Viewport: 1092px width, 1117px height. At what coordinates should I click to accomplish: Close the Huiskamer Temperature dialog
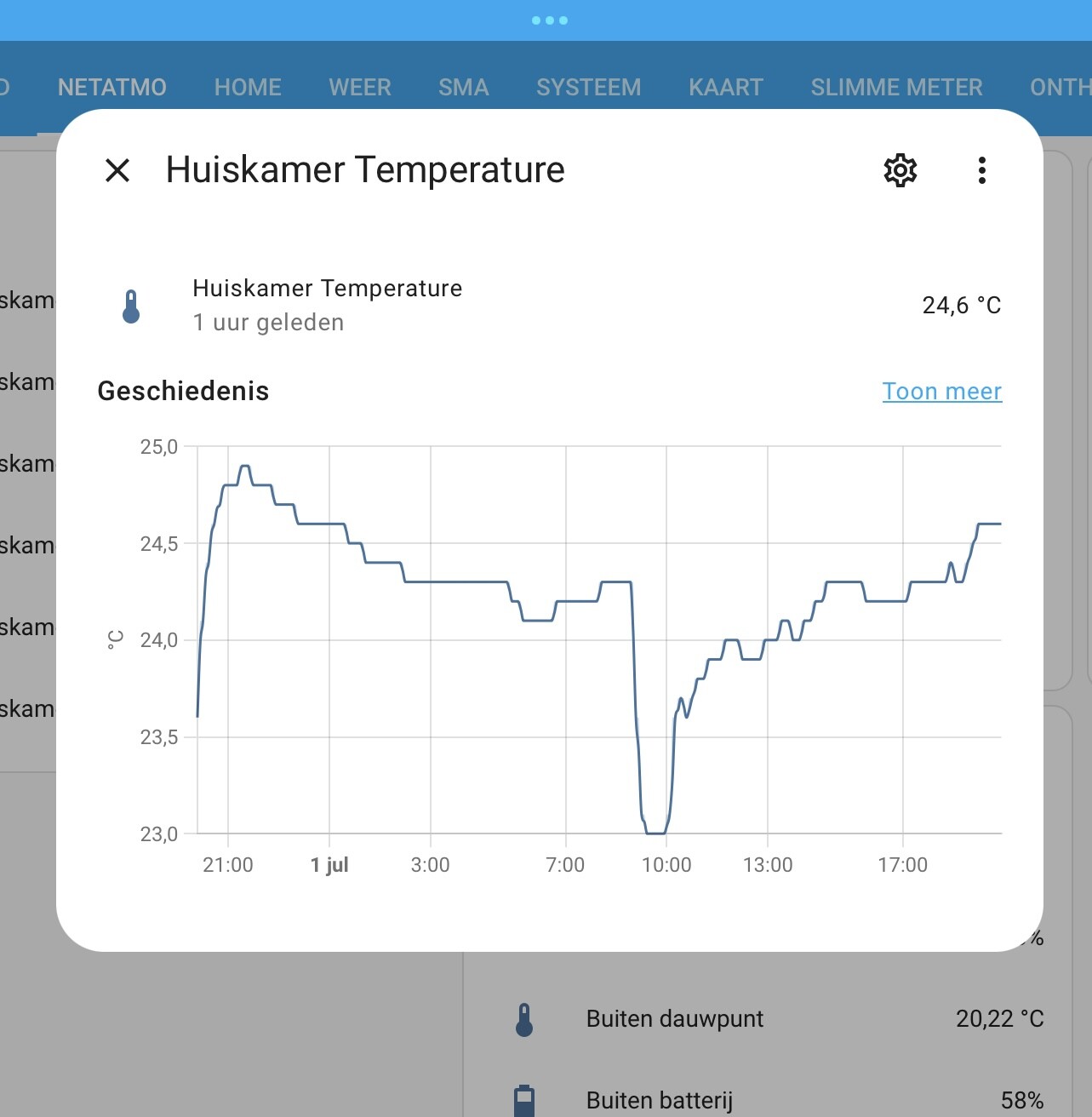[x=117, y=170]
